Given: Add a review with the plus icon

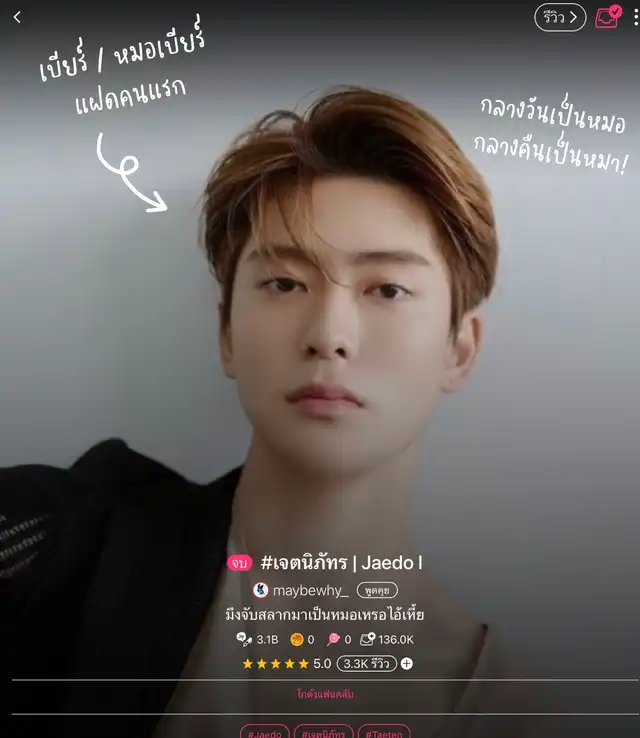Looking at the screenshot, I should tap(407, 663).
